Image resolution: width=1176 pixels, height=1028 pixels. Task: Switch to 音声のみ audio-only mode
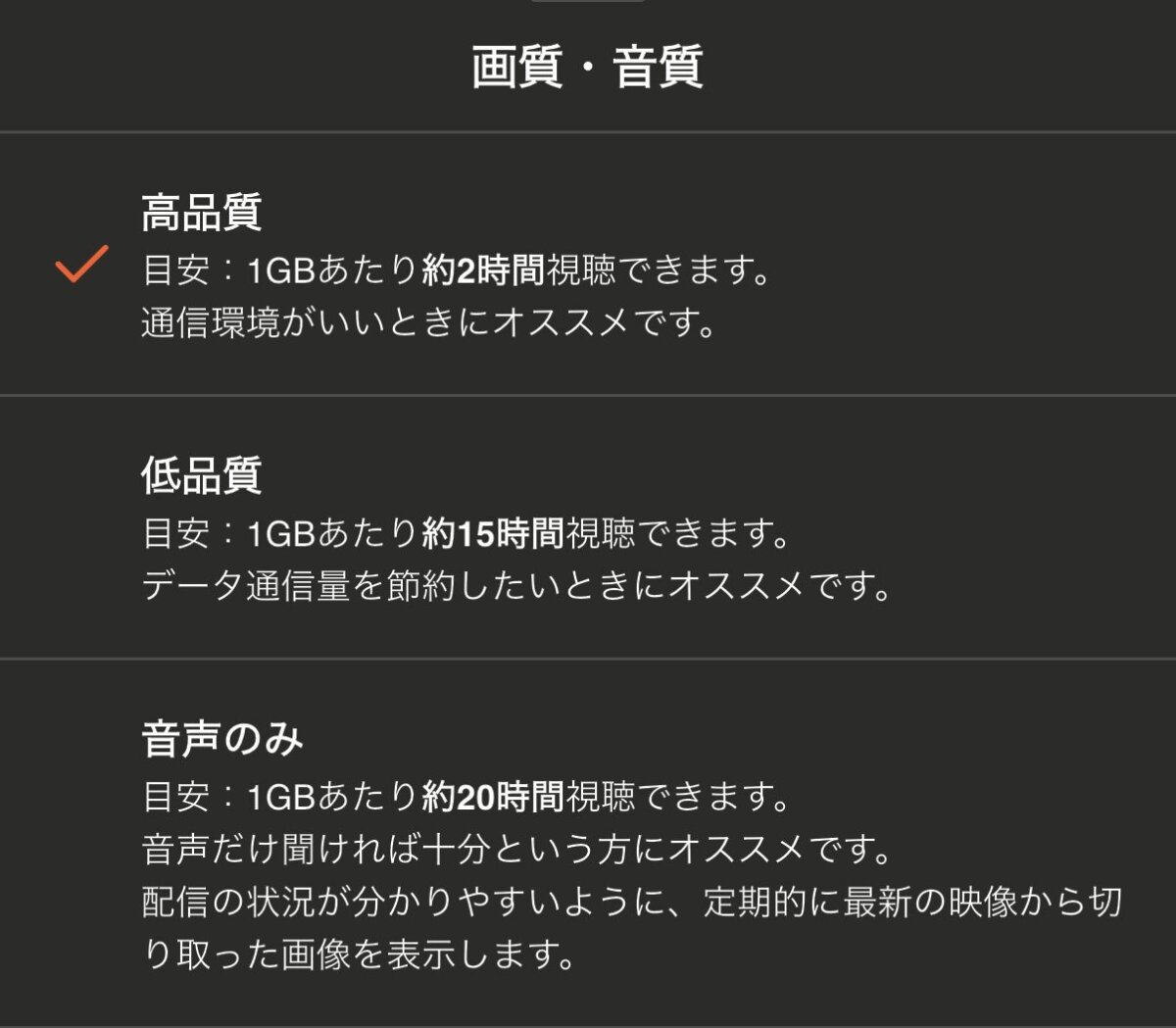click(x=222, y=739)
